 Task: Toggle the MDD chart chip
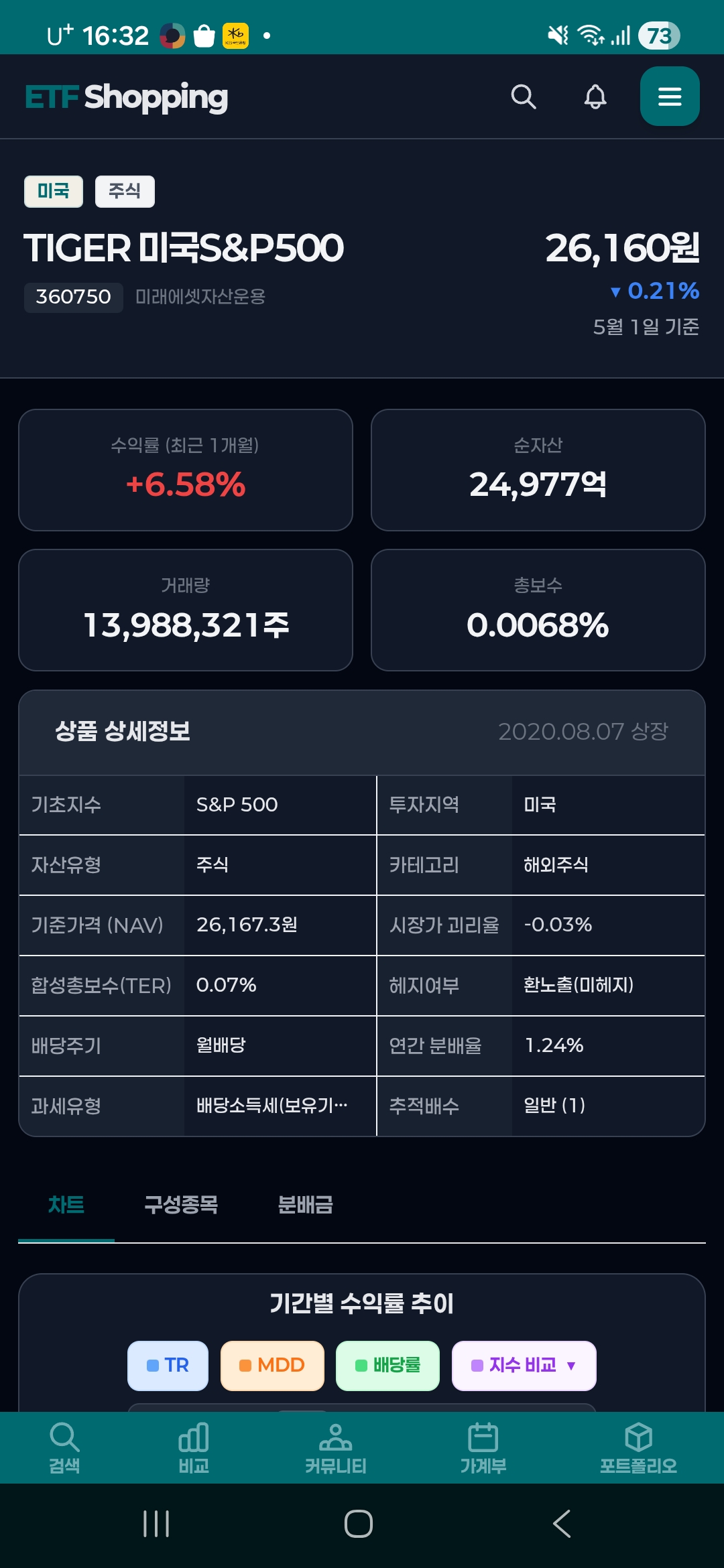pyautogui.click(x=272, y=1366)
